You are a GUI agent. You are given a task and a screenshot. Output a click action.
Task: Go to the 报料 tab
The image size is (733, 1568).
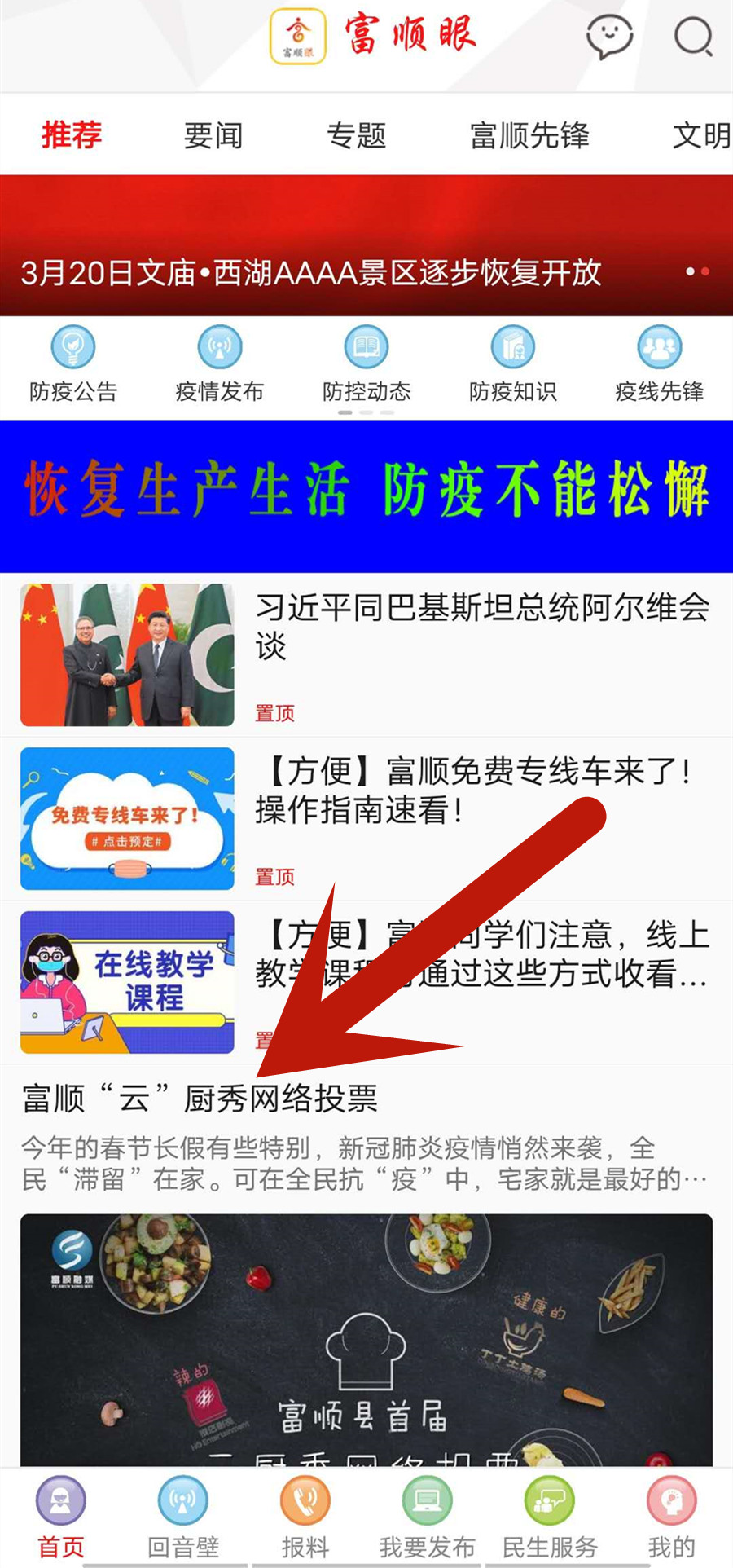[305, 1516]
